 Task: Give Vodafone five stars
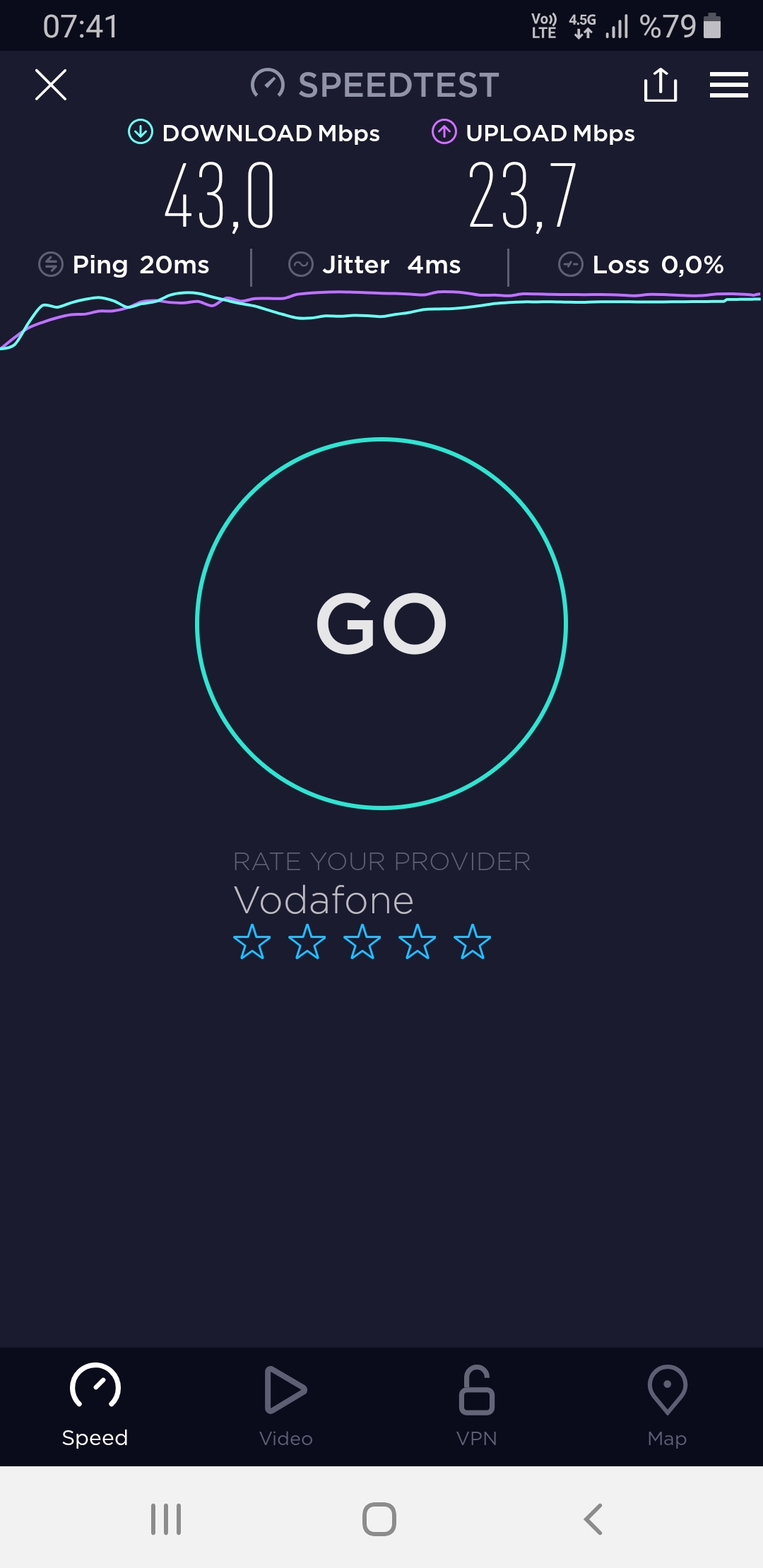coord(473,942)
